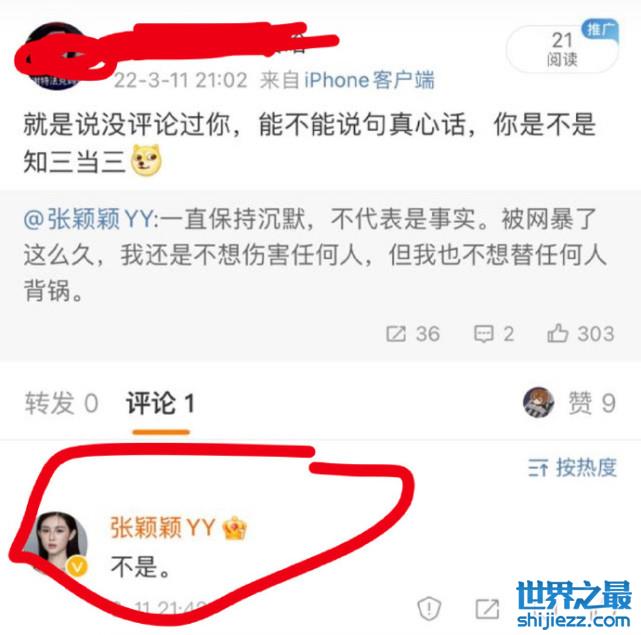Open the 张颖颖YY username in the comment

click(x=161, y=527)
